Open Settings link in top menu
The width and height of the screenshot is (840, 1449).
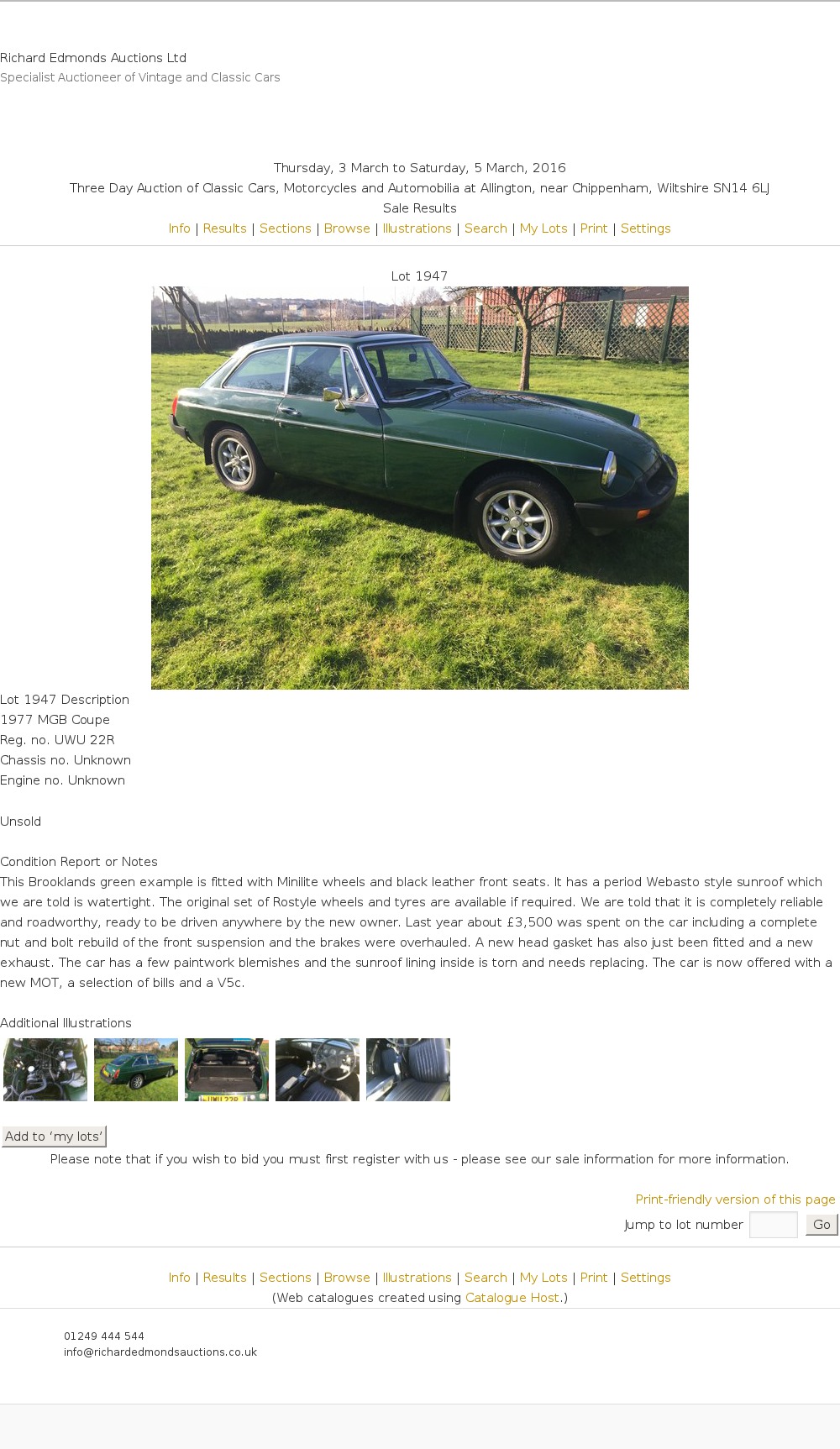coord(645,228)
